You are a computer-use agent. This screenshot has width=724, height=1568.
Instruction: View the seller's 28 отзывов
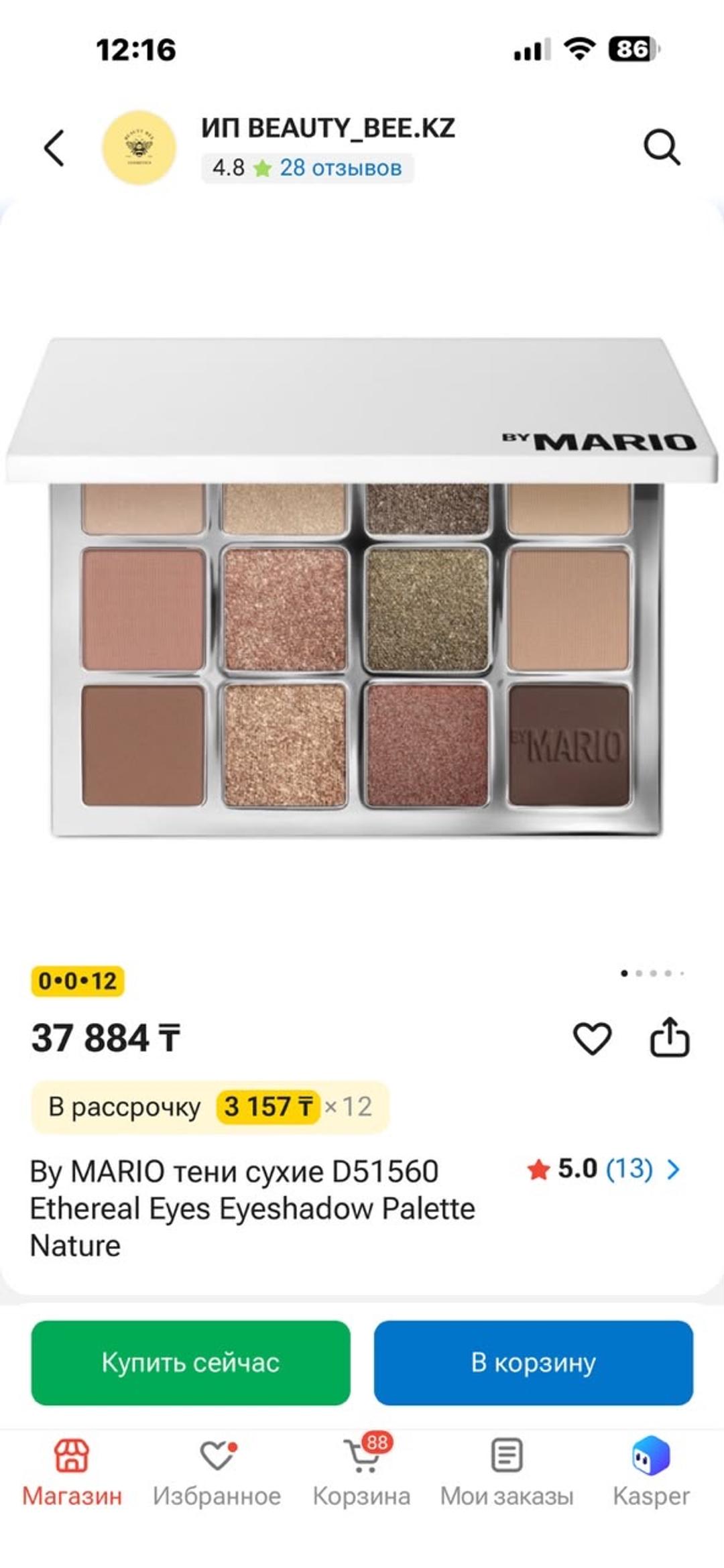point(341,168)
